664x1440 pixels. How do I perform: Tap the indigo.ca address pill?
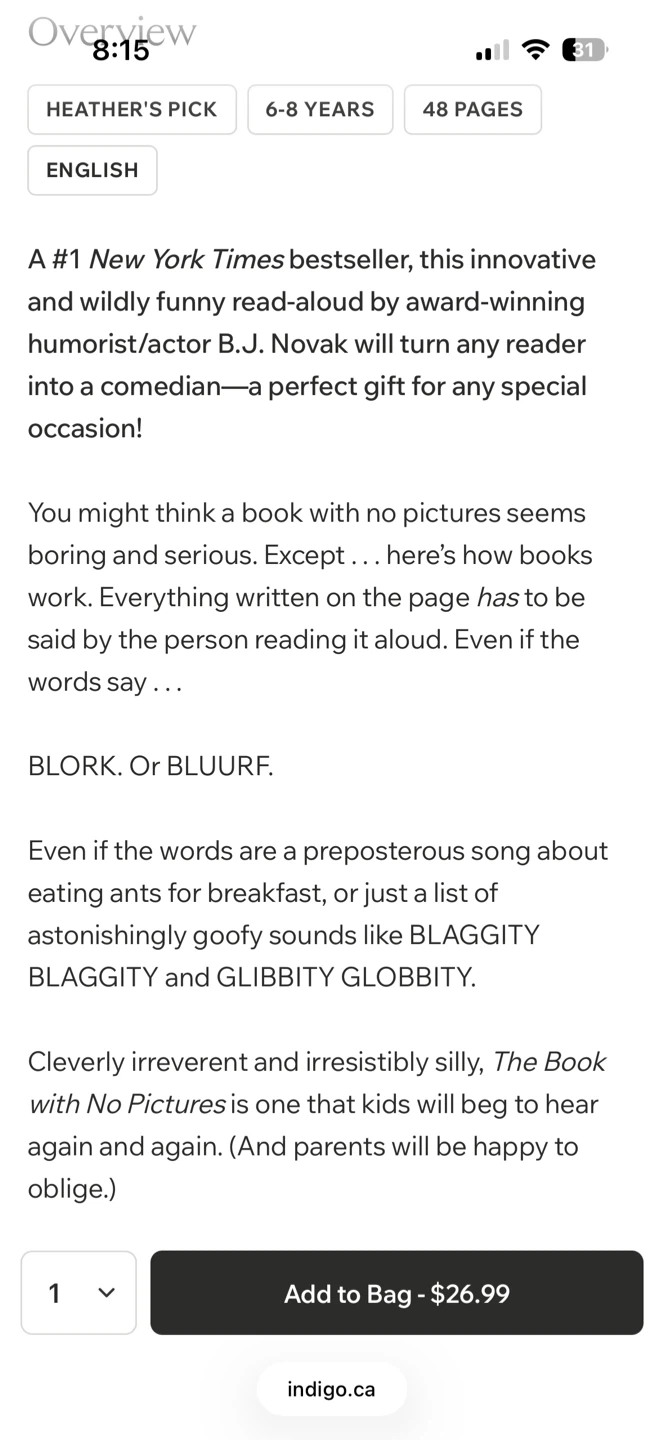point(331,1389)
